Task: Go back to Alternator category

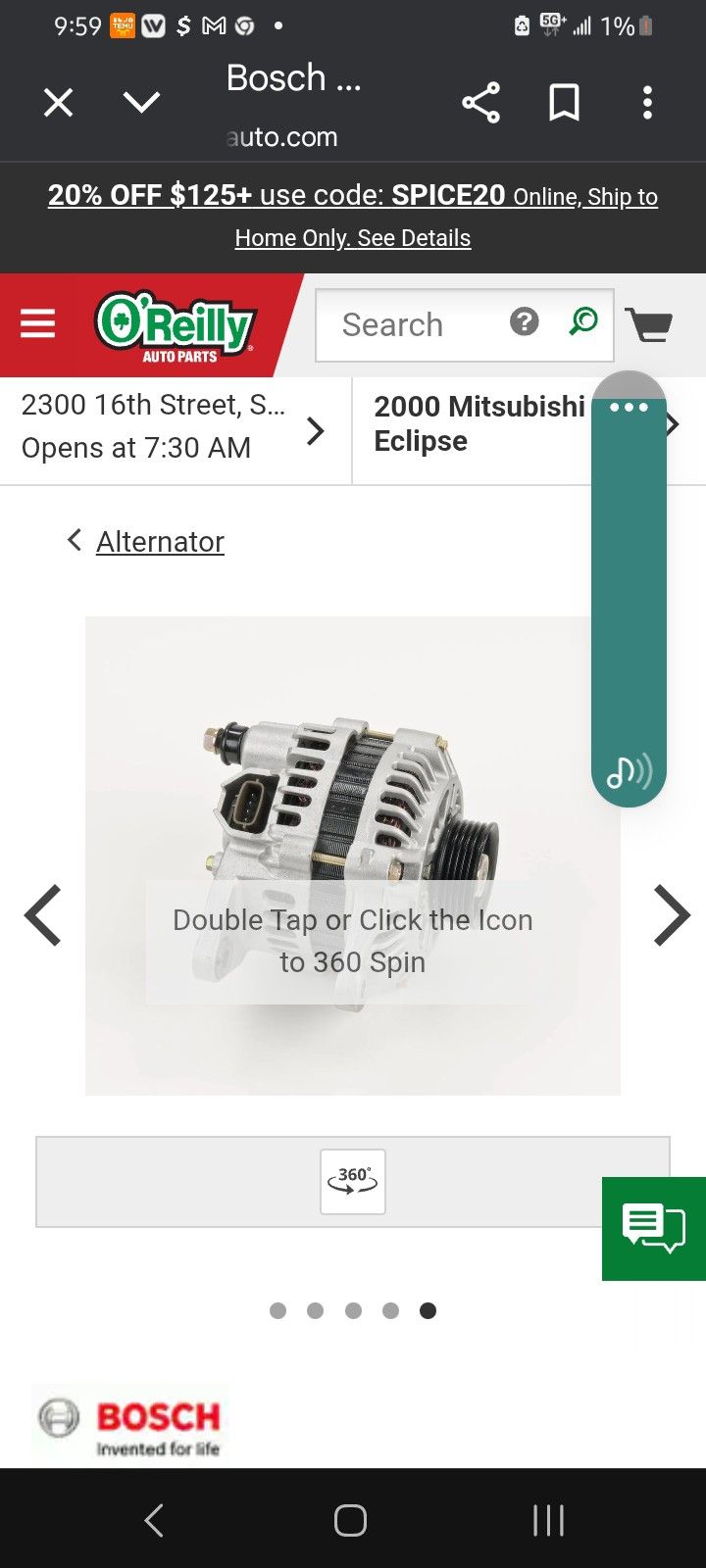Action: [x=159, y=542]
